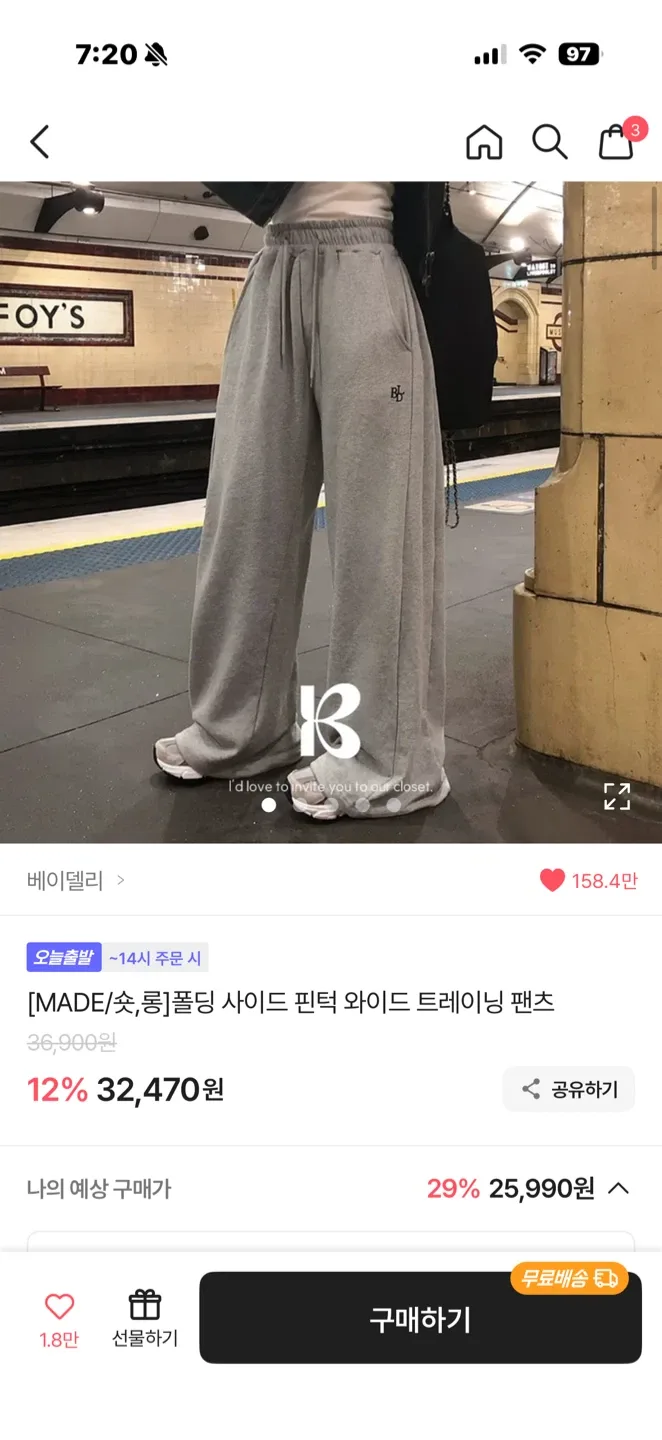Open the sweatpants product photo

click(x=331, y=512)
